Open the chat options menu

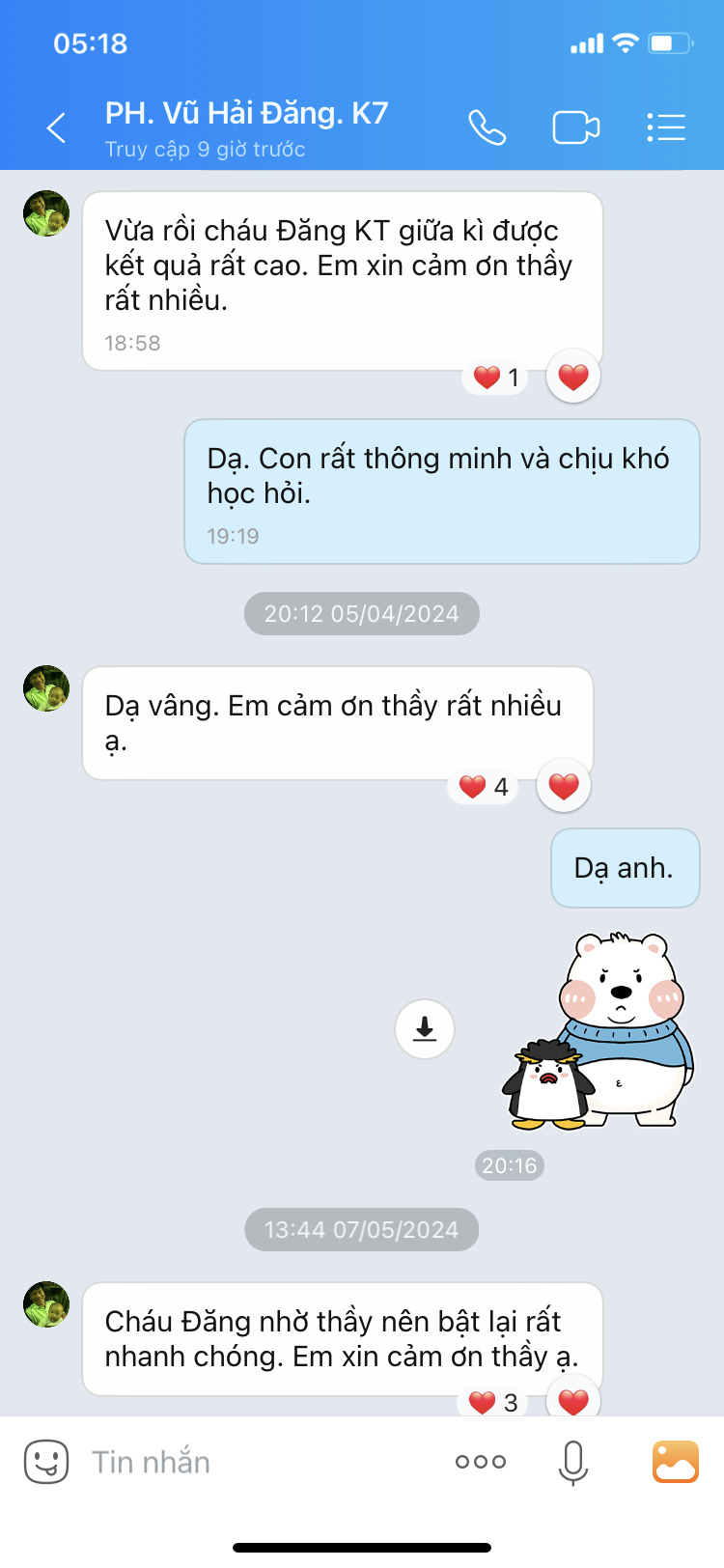(x=665, y=127)
